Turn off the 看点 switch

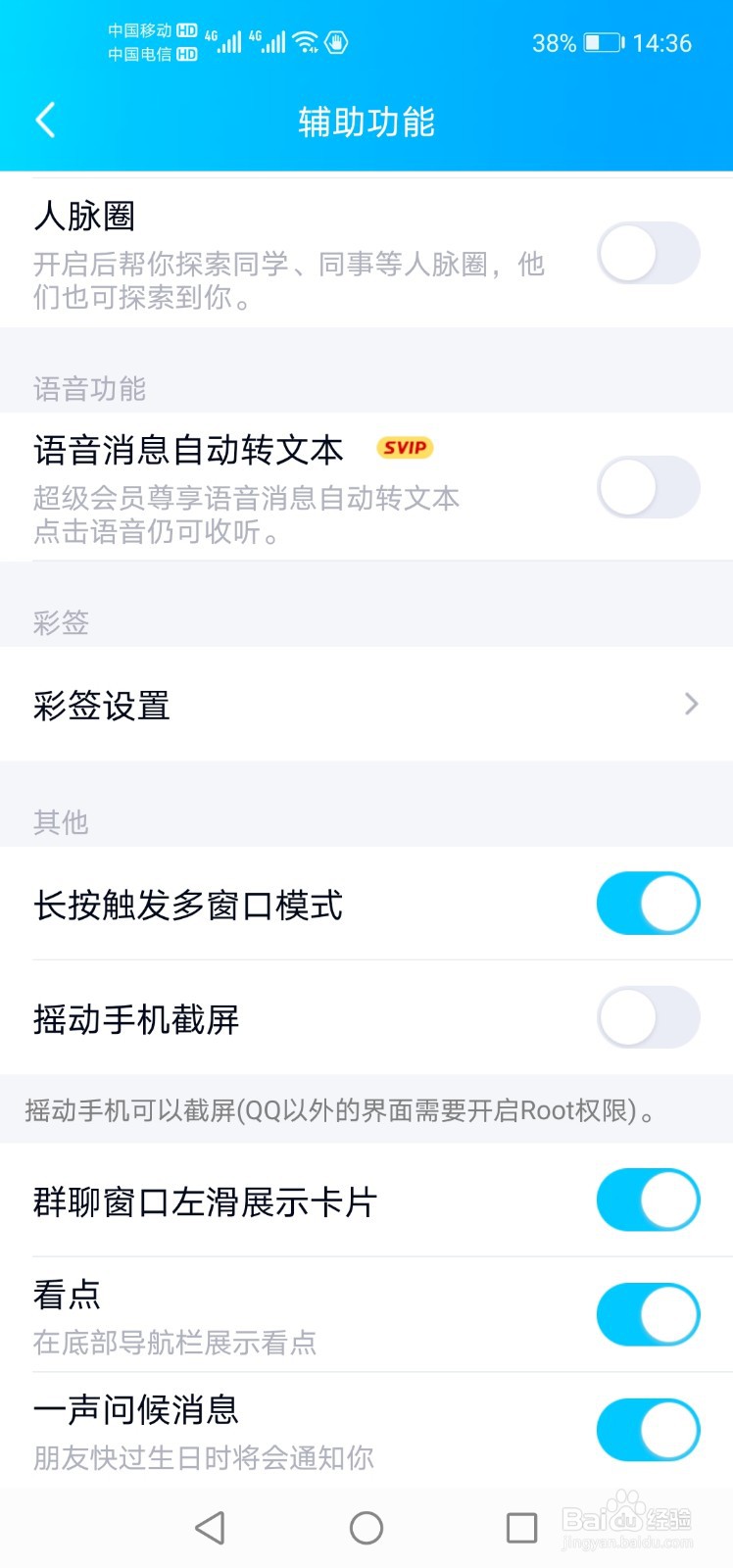[x=648, y=1314]
